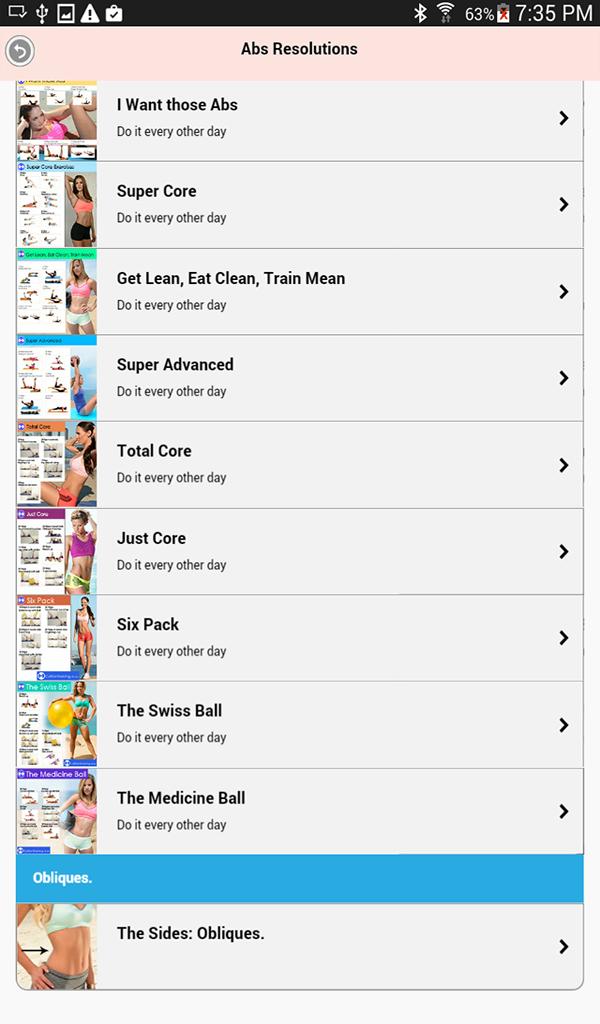Go back using the top-left arrow
The width and height of the screenshot is (600, 1024).
tap(20, 50)
